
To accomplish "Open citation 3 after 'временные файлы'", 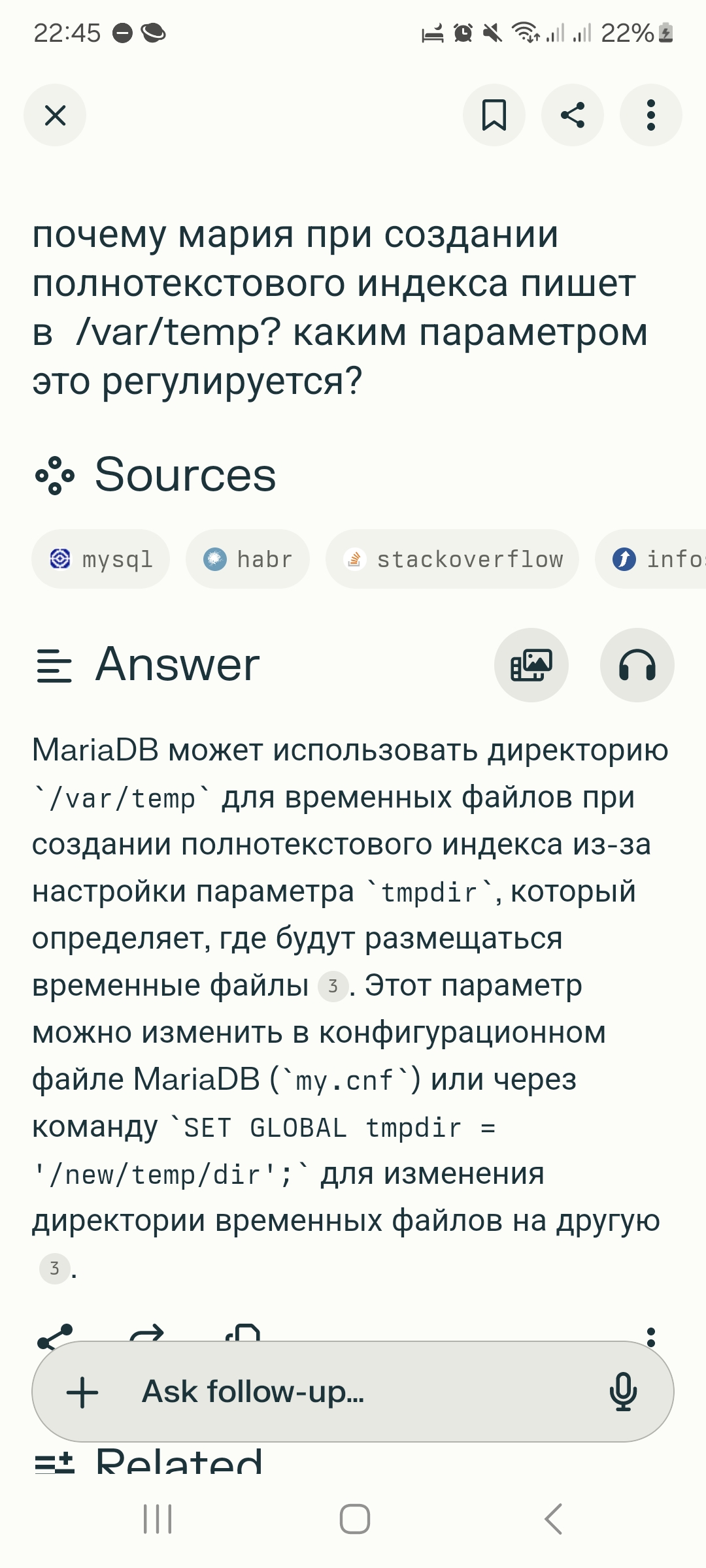I will pyautogui.click(x=333, y=986).
